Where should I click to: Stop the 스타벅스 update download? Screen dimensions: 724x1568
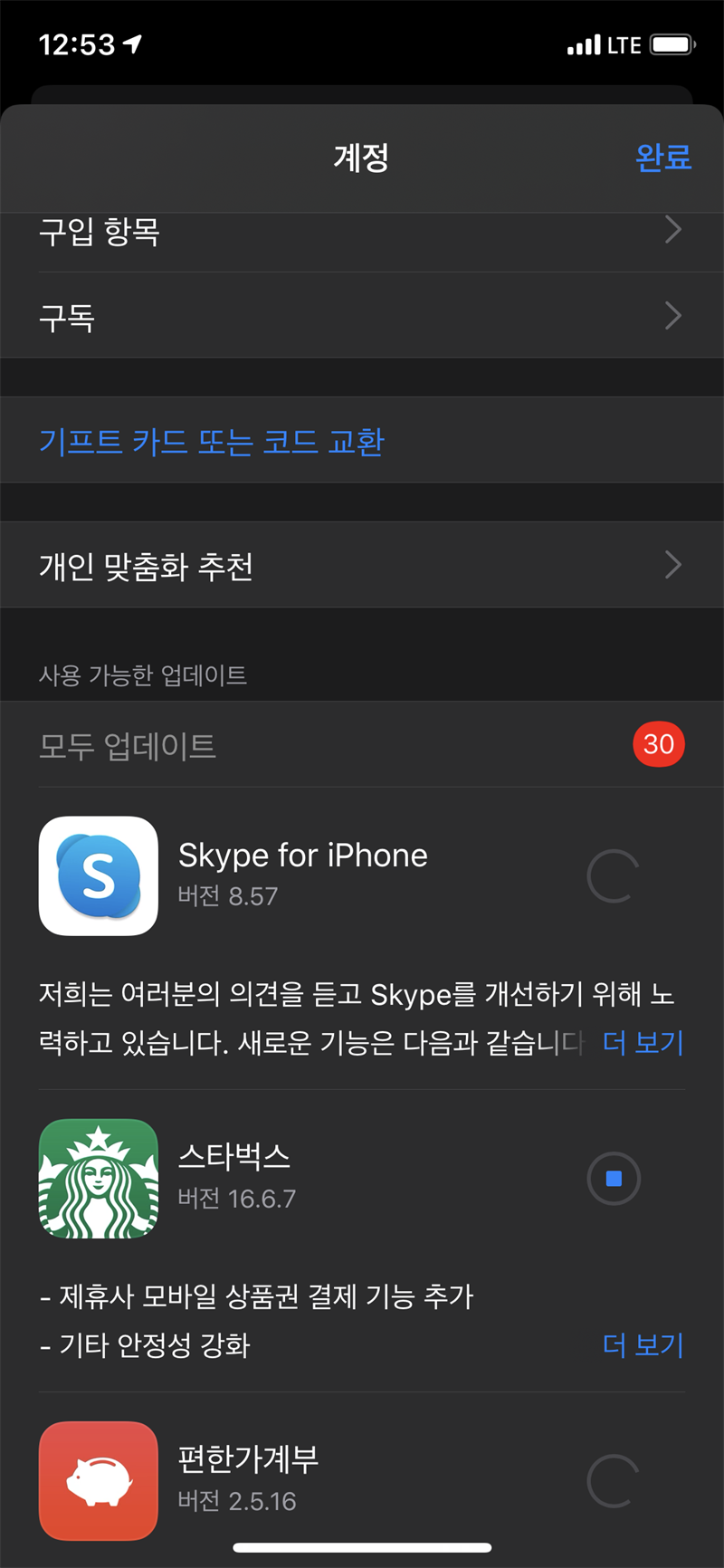614,1179
